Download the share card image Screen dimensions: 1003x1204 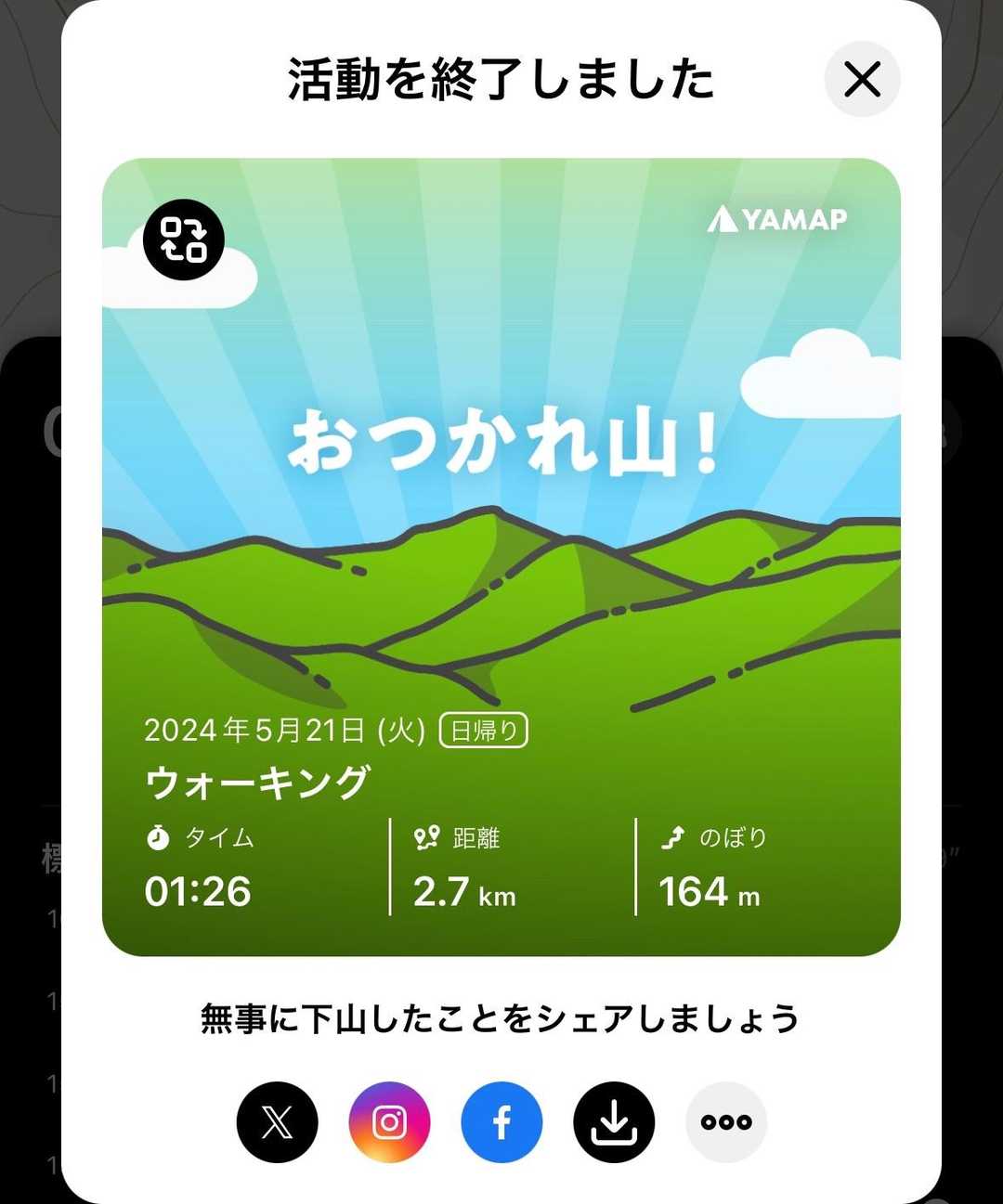click(x=614, y=1121)
